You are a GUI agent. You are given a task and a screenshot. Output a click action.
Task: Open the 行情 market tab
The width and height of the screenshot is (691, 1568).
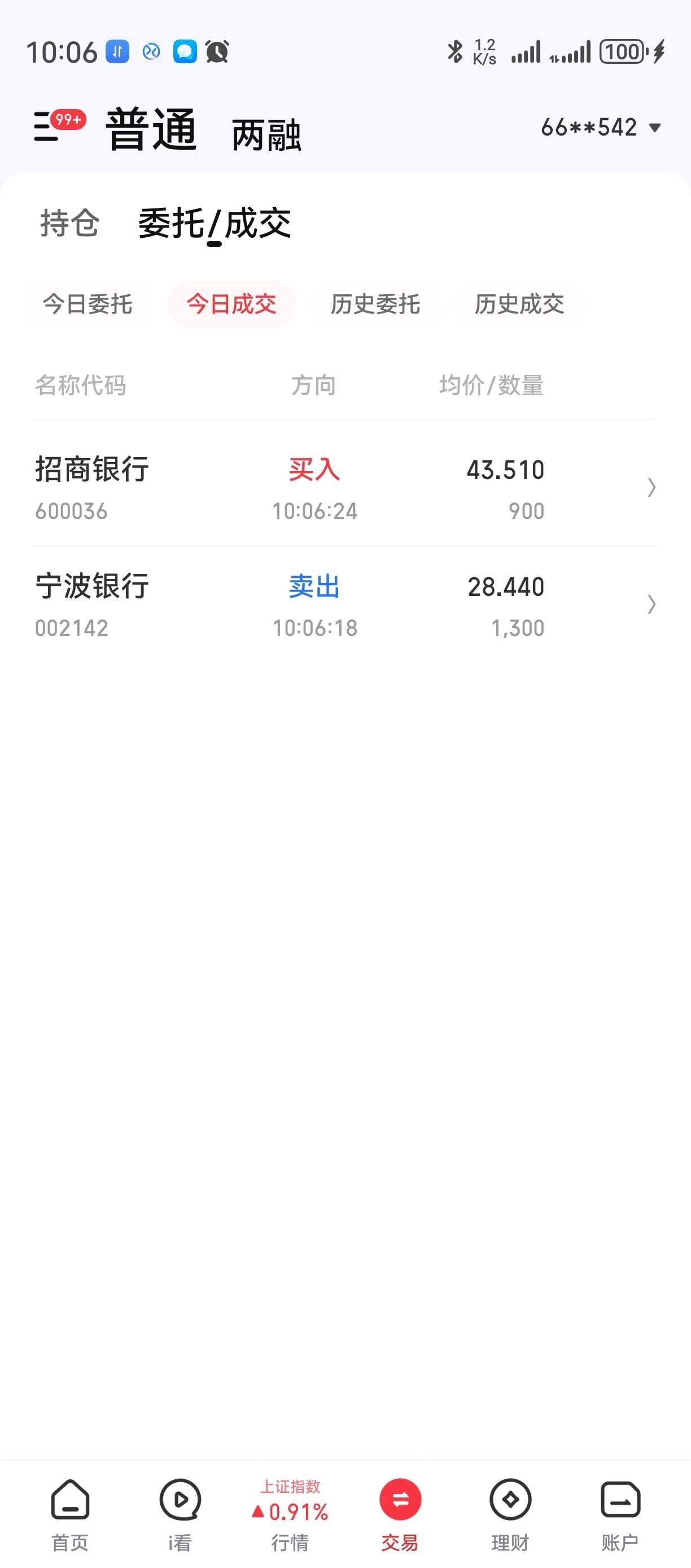[x=290, y=1514]
